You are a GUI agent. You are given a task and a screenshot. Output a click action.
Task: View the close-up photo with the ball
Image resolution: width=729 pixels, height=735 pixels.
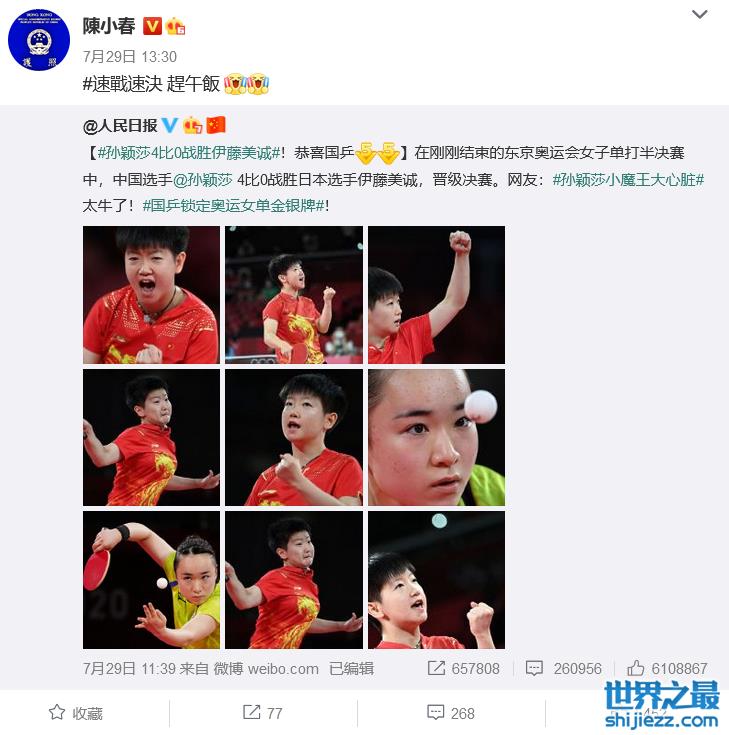(436, 437)
